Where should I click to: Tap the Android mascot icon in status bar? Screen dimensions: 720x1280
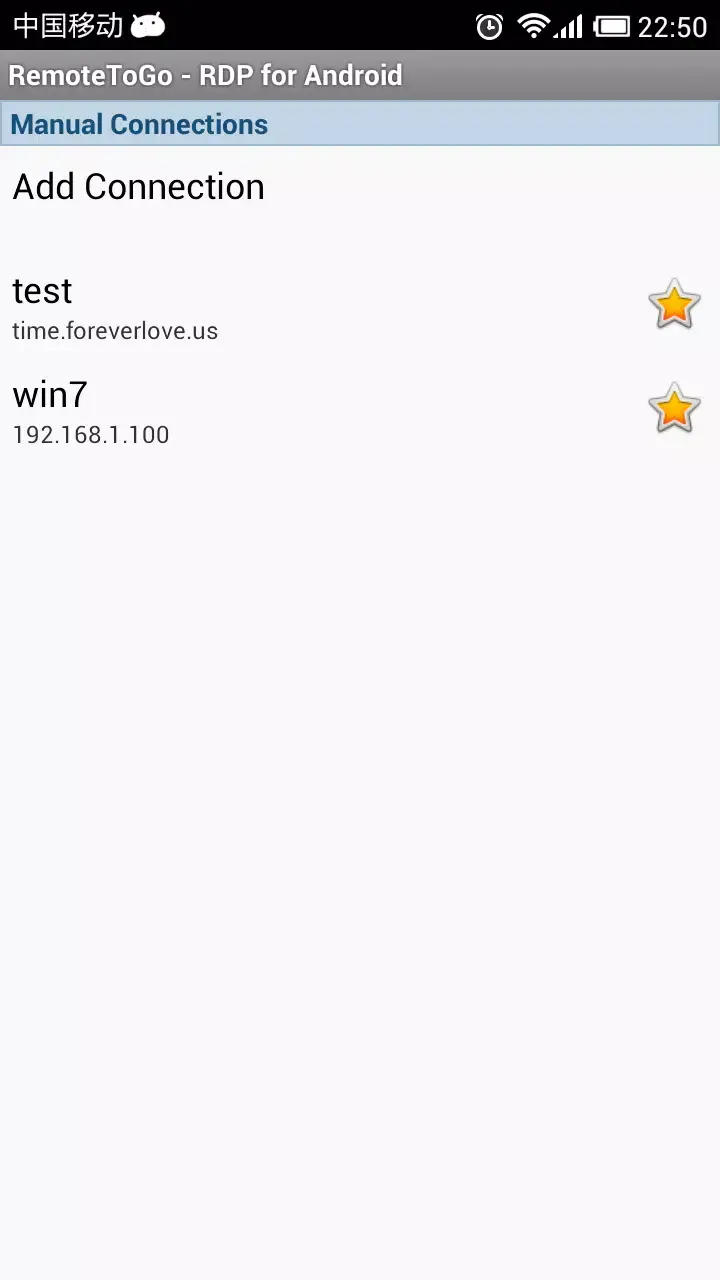148,25
